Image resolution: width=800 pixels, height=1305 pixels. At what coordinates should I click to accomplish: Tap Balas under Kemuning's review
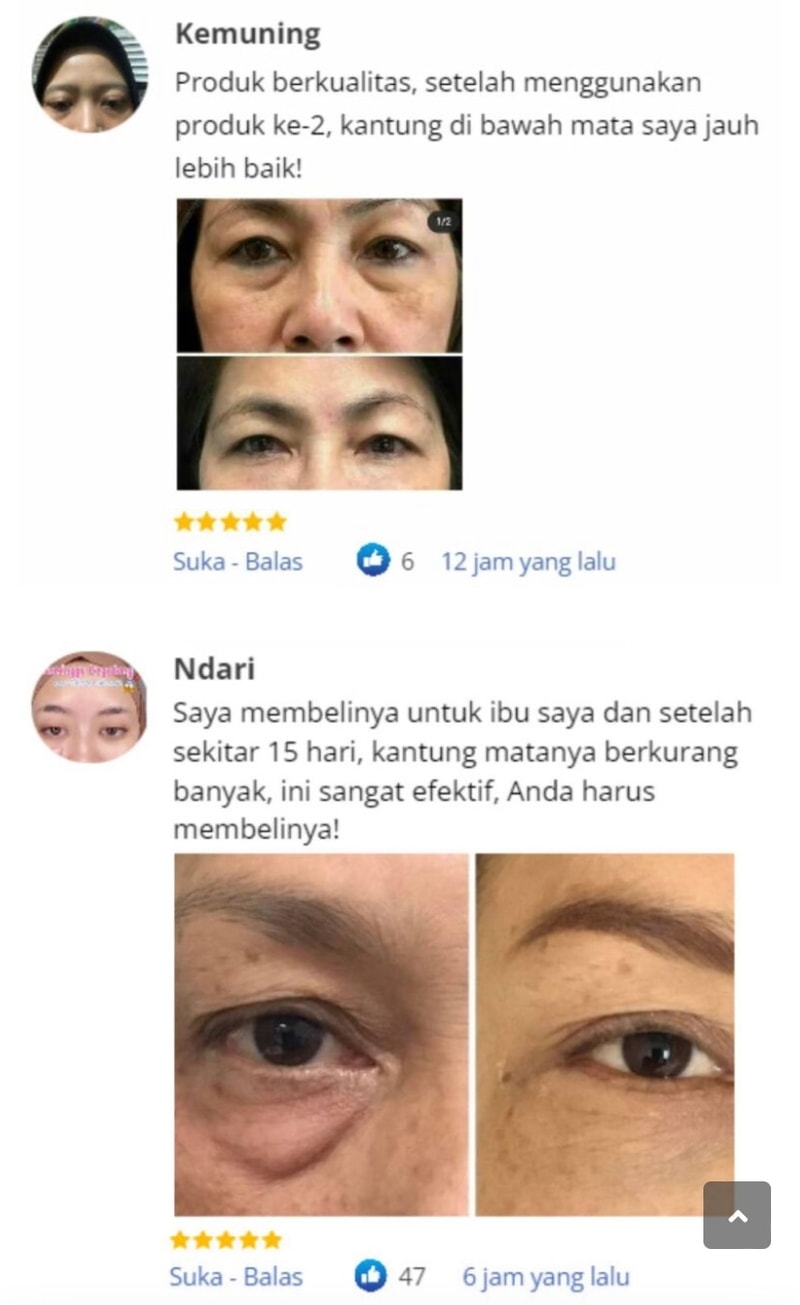tap(273, 562)
